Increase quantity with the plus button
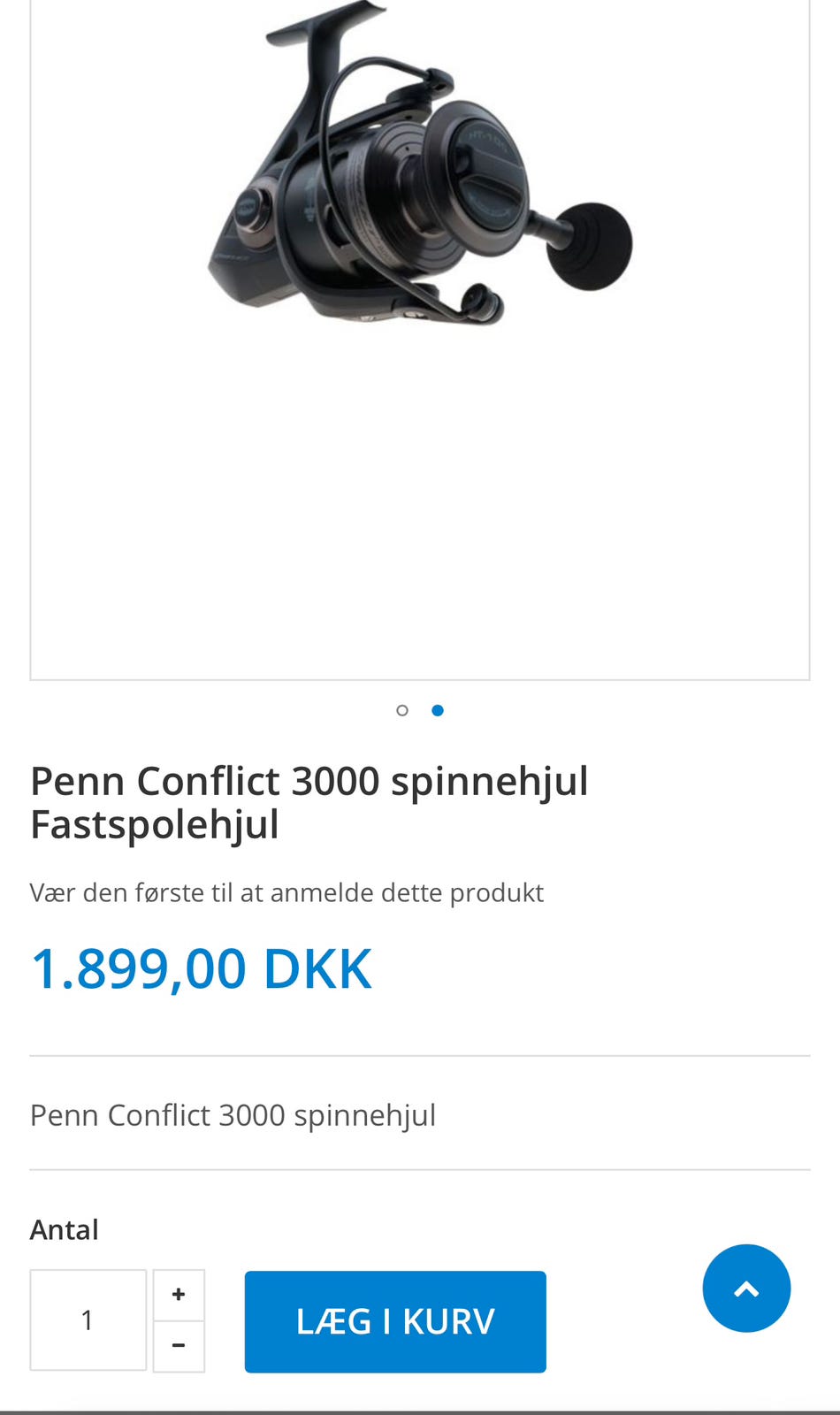840x1415 pixels. [179, 1295]
